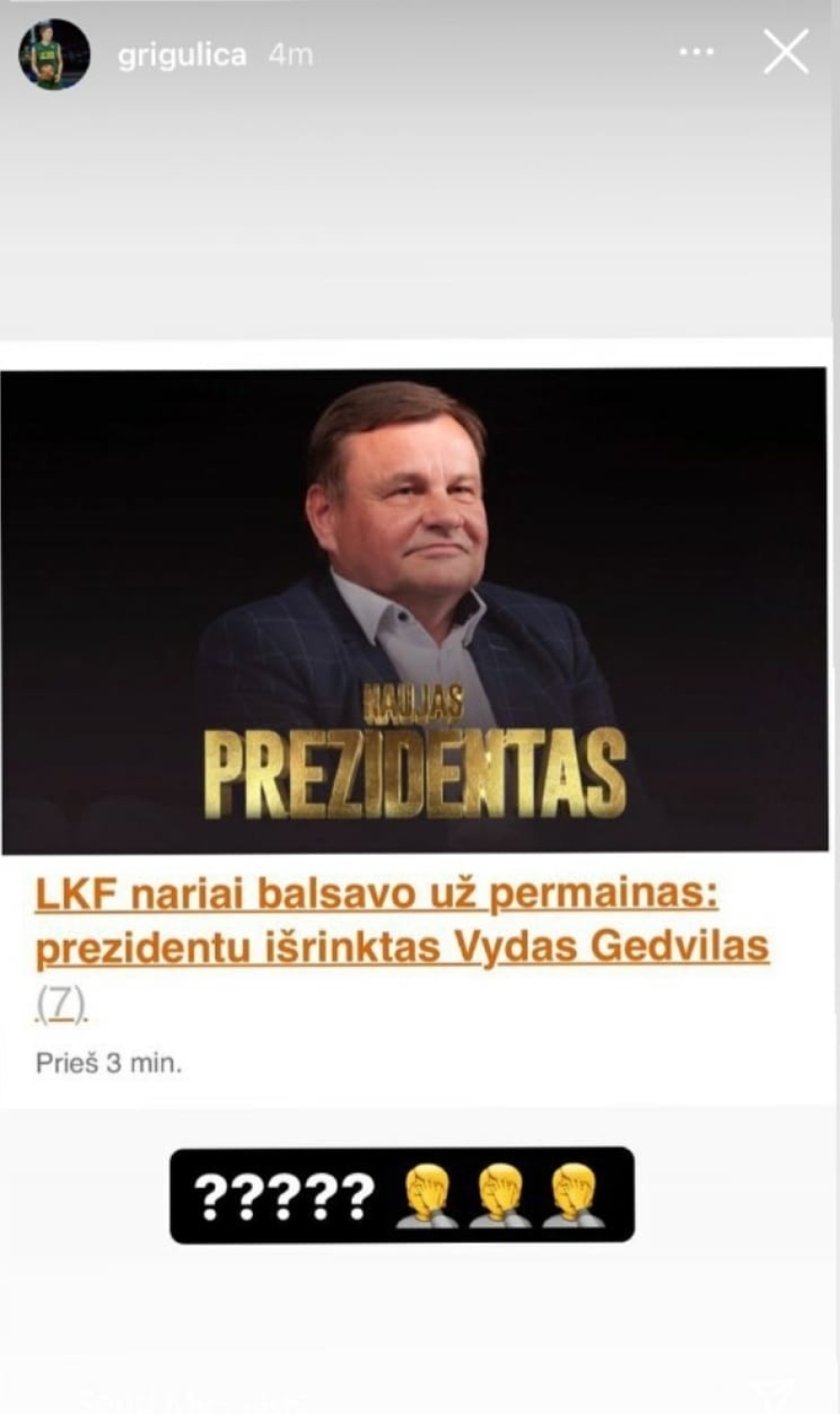Close the story viewer
The width and height of the screenshot is (840, 1414).
coord(786,52)
